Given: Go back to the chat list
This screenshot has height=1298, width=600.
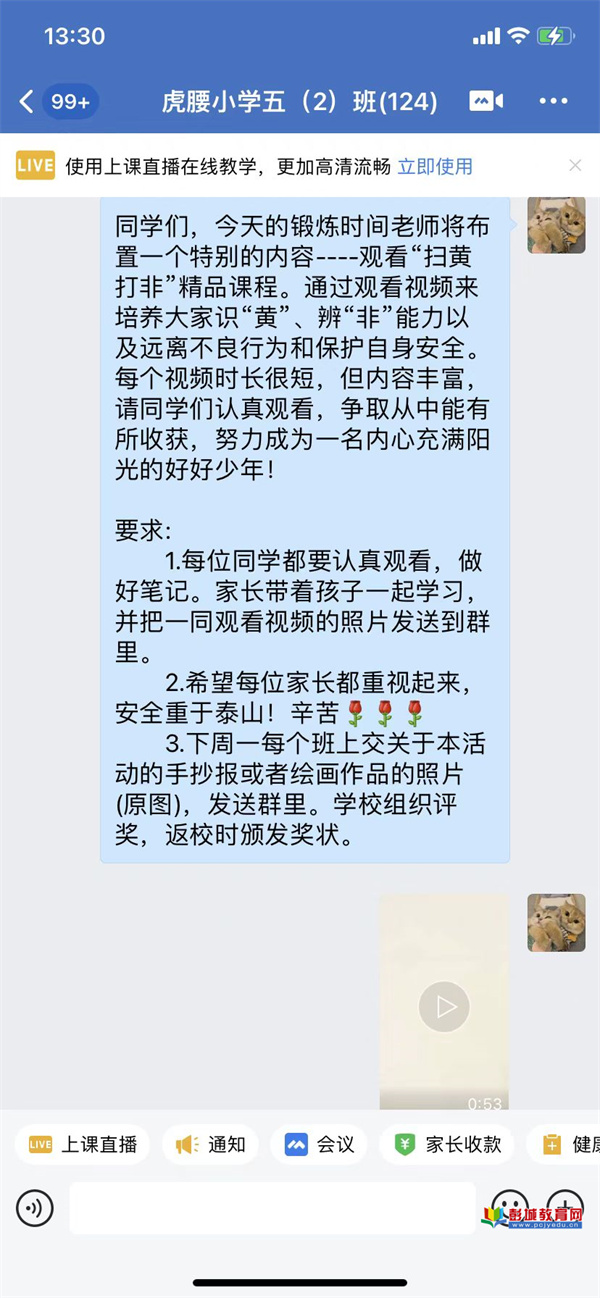Looking at the screenshot, I should (28, 101).
